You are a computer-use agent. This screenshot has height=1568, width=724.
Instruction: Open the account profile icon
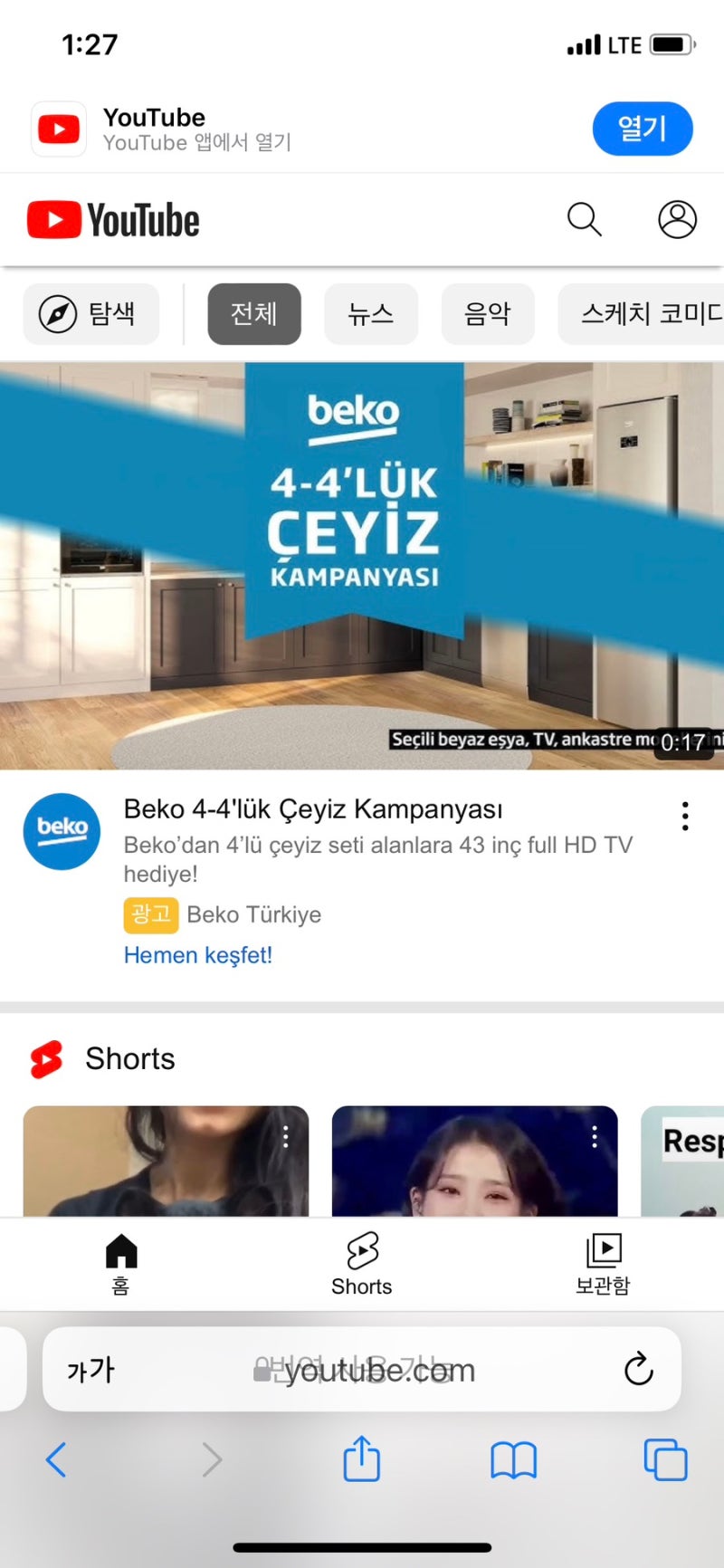click(x=677, y=219)
